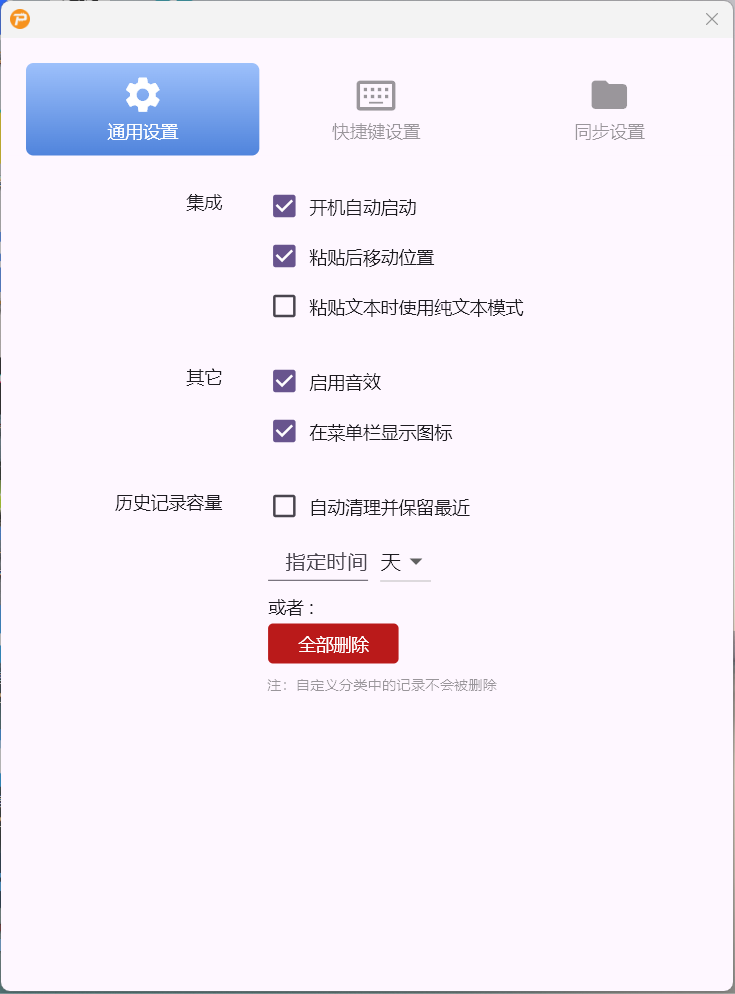Uncheck 开机自动启动

284,207
